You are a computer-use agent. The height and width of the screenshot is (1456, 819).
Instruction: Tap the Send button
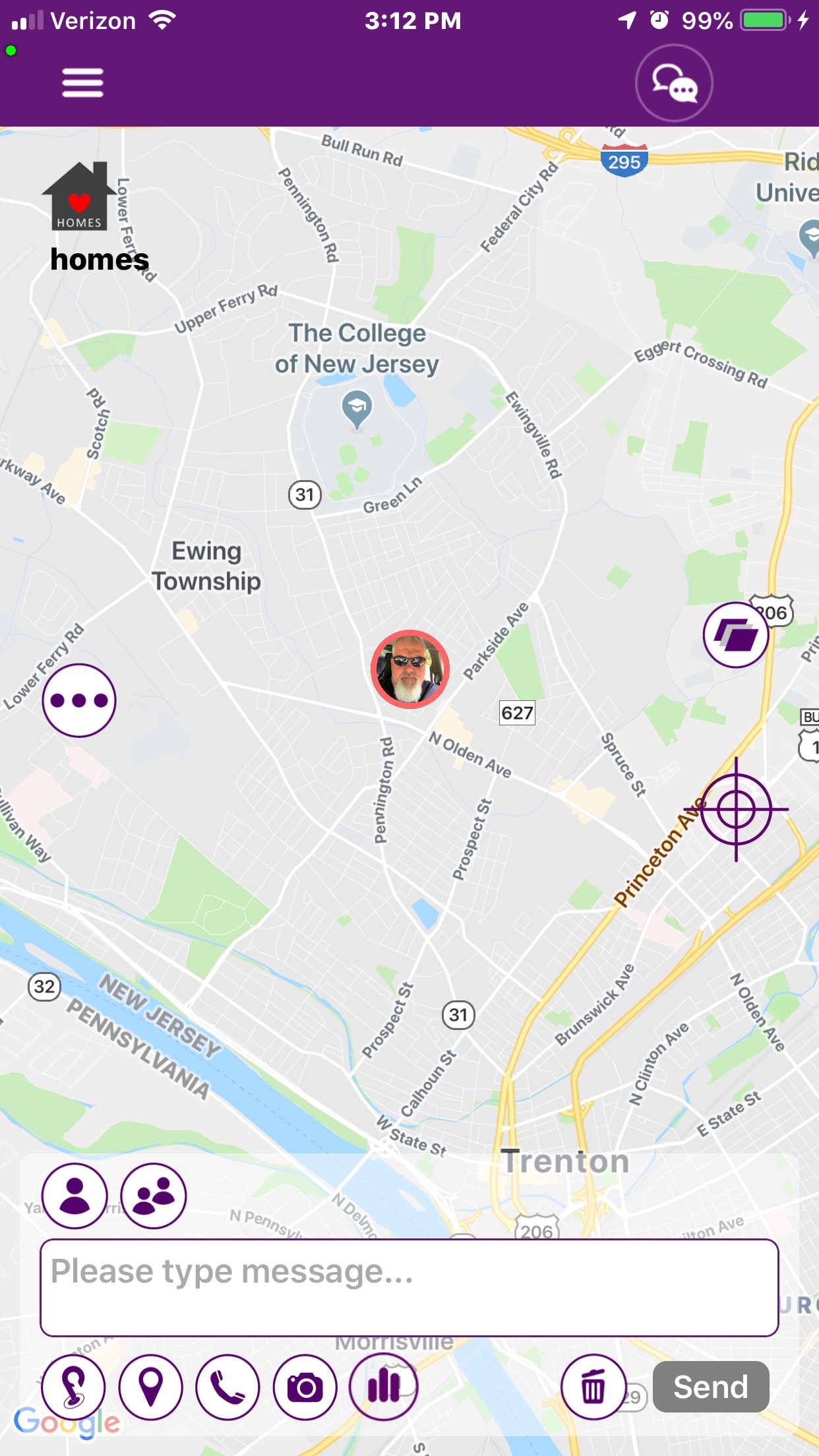[x=711, y=1387]
